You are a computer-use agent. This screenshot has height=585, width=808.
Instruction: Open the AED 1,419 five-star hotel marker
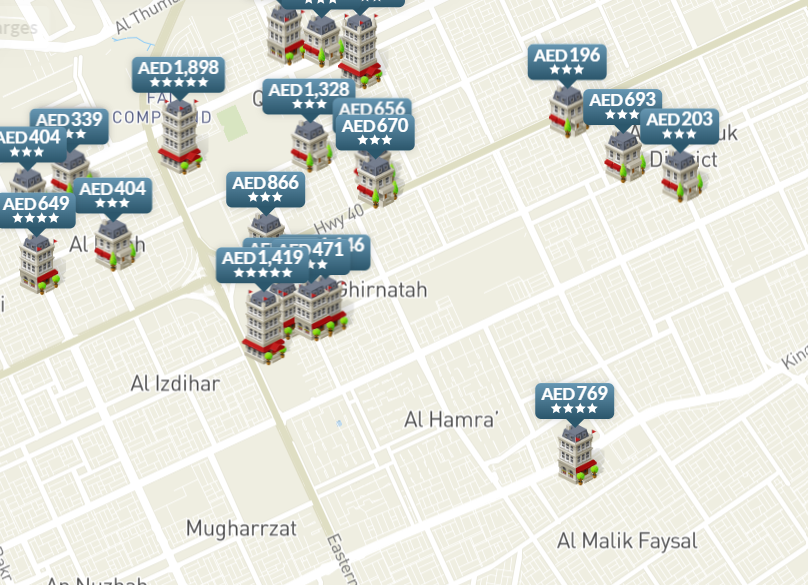pos(264,263)
